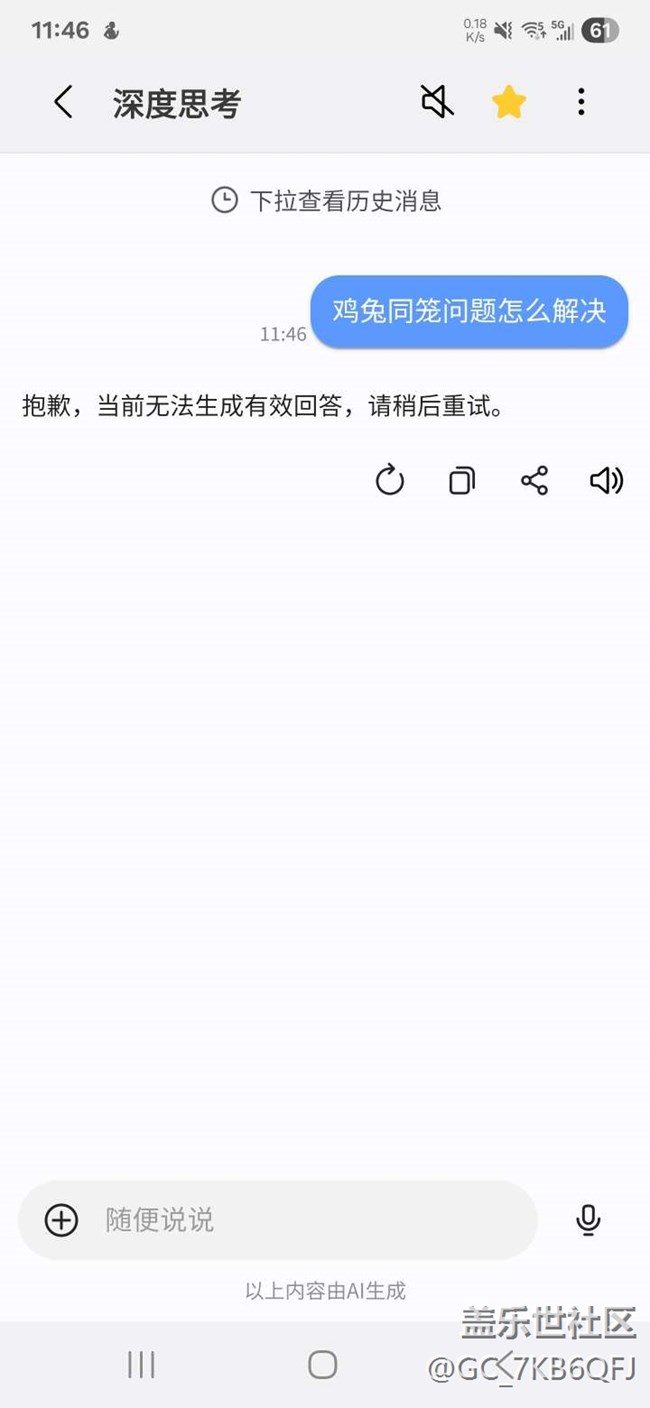Open recent apps from navigation bar
The height and width of the screenshot is (1408, 650).
pyautogui.click(x=141, y=1365)
